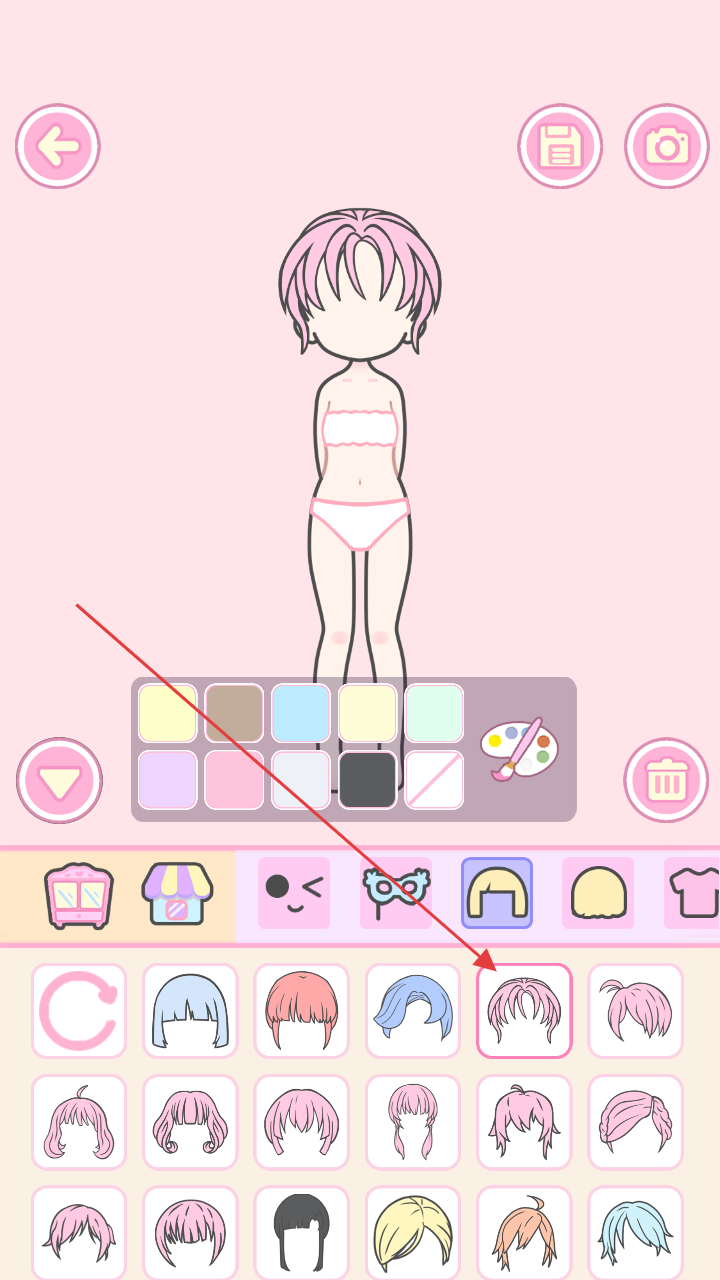This screenshot has width=720, height=1280.
Task: Open the color palette with paintbrush
Action: [x=519, y=748]
